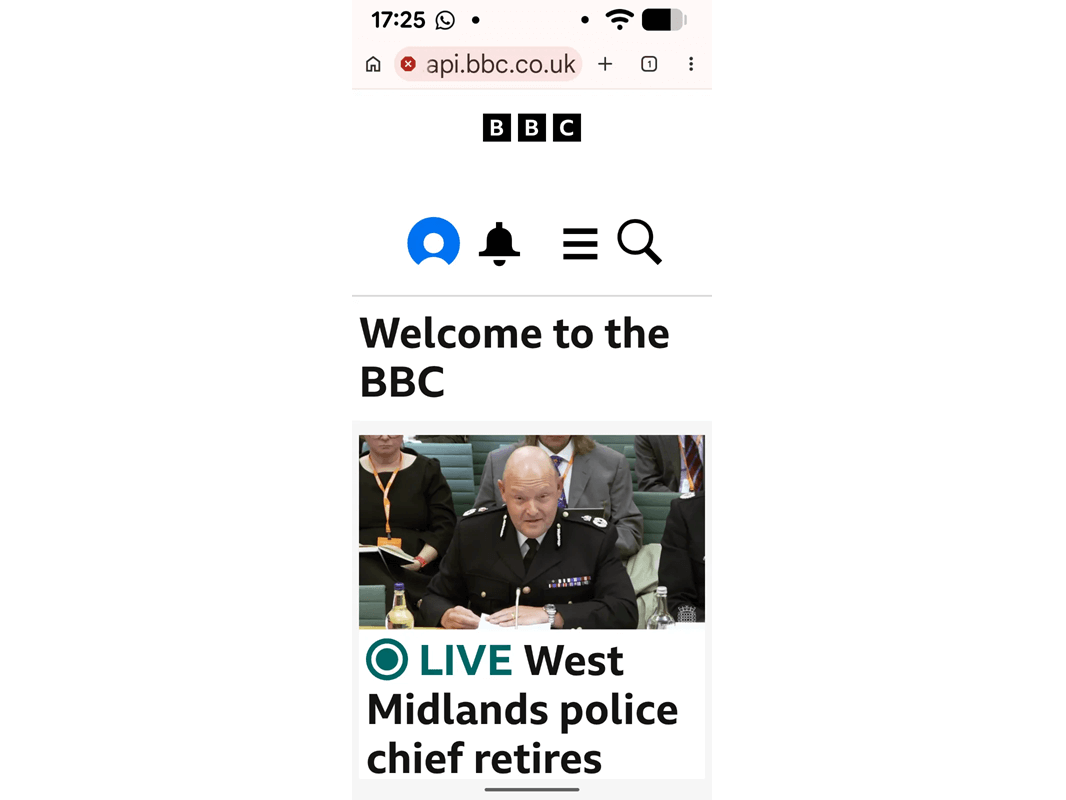Open the notifications bell

(x=499, y=243)
